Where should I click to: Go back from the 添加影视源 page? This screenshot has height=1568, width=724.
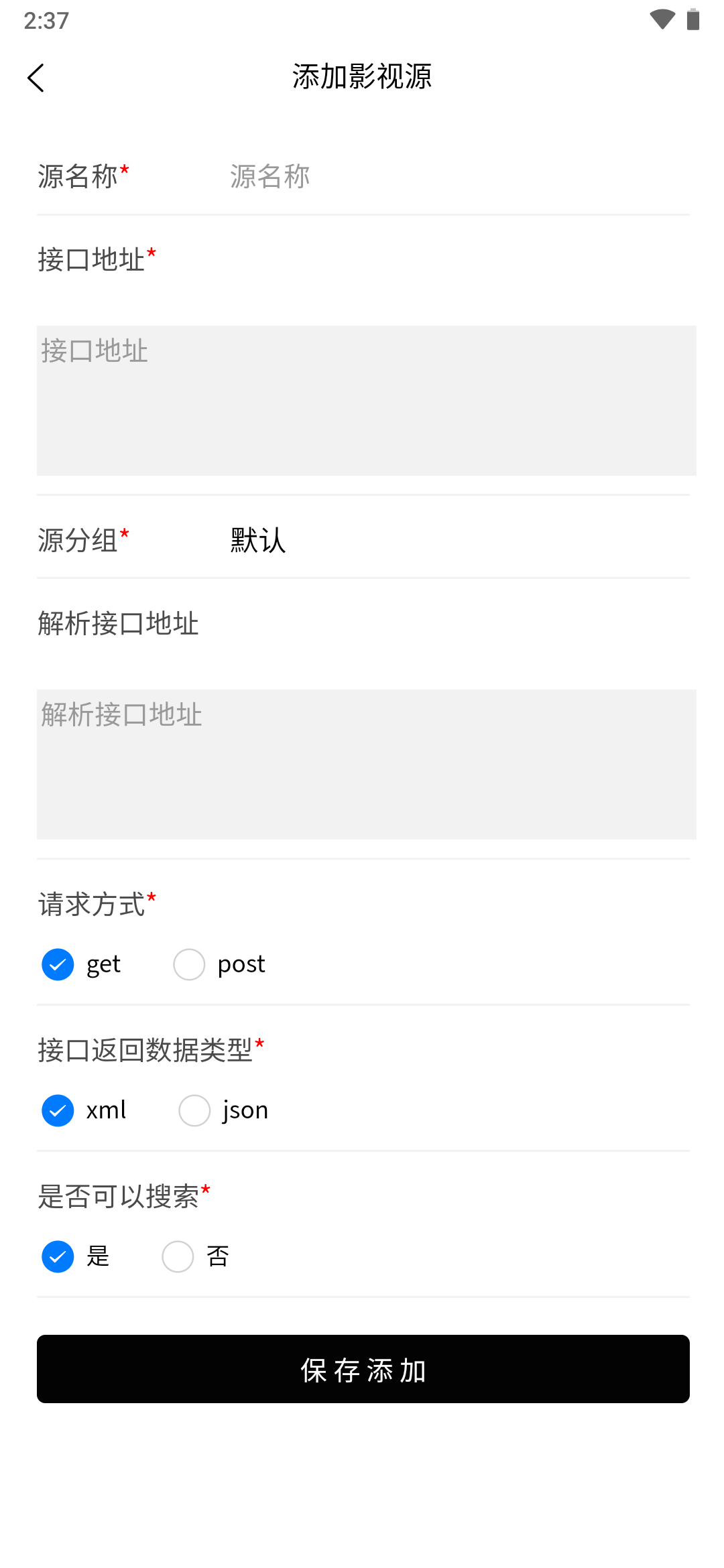coord(36,78)
